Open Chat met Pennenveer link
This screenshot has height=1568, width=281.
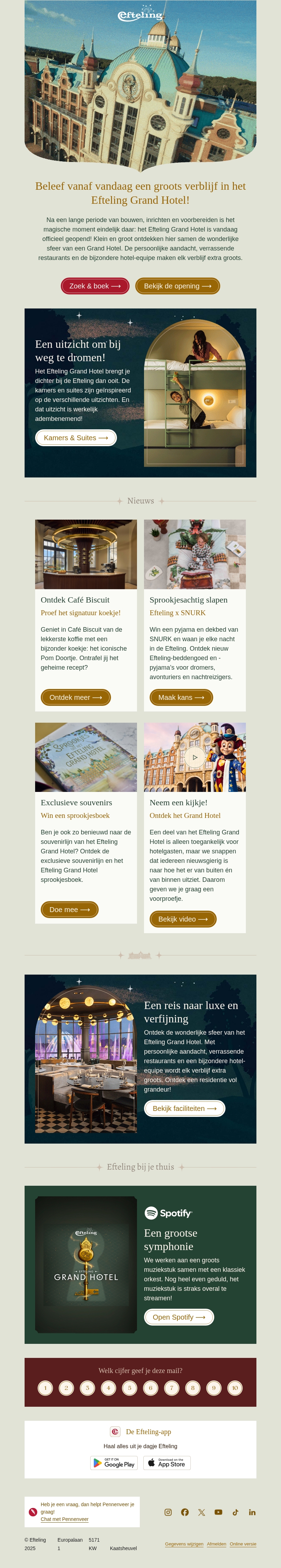(x=65, y=1519)
